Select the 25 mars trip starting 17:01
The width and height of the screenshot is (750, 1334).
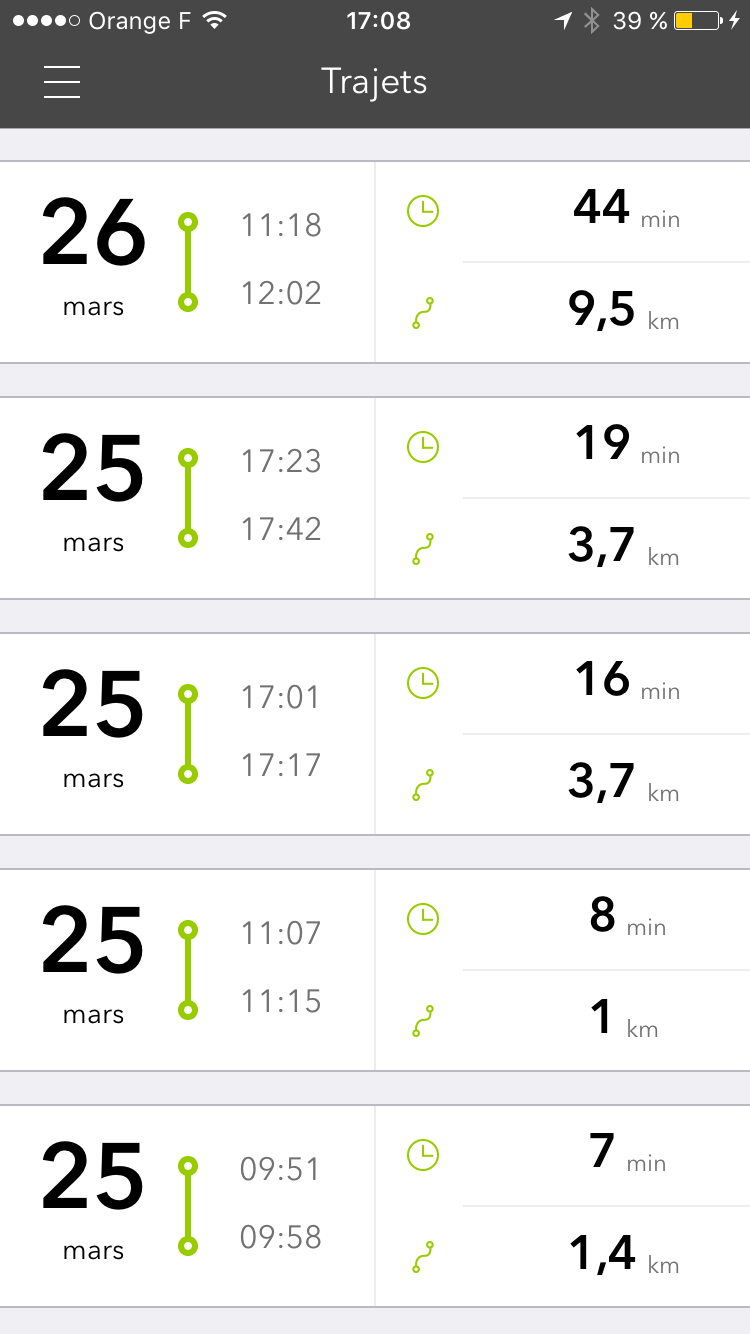point(375,734)
